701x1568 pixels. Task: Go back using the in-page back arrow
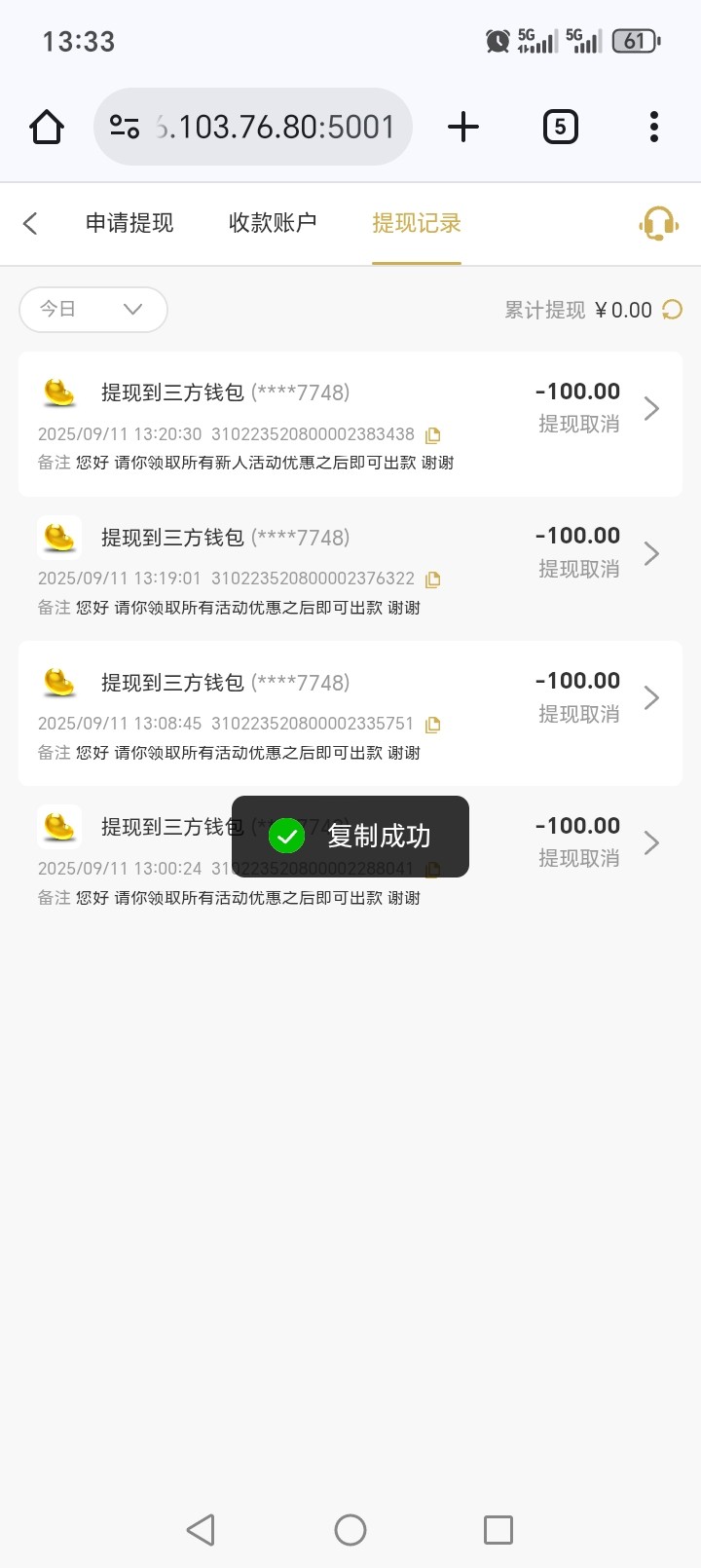click(x=31, y=223)
